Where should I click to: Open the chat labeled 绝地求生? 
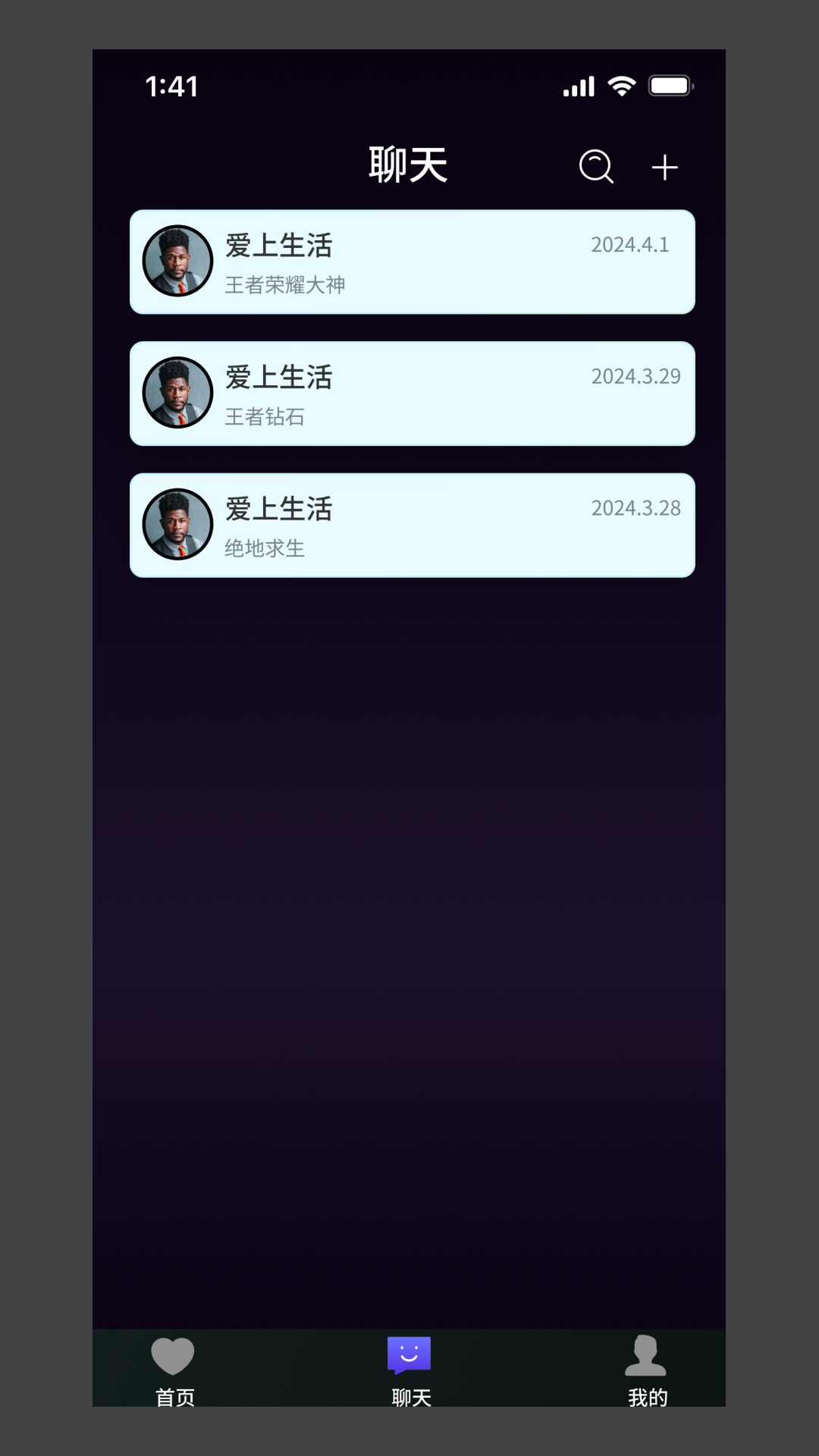click(x=413, y=526)
